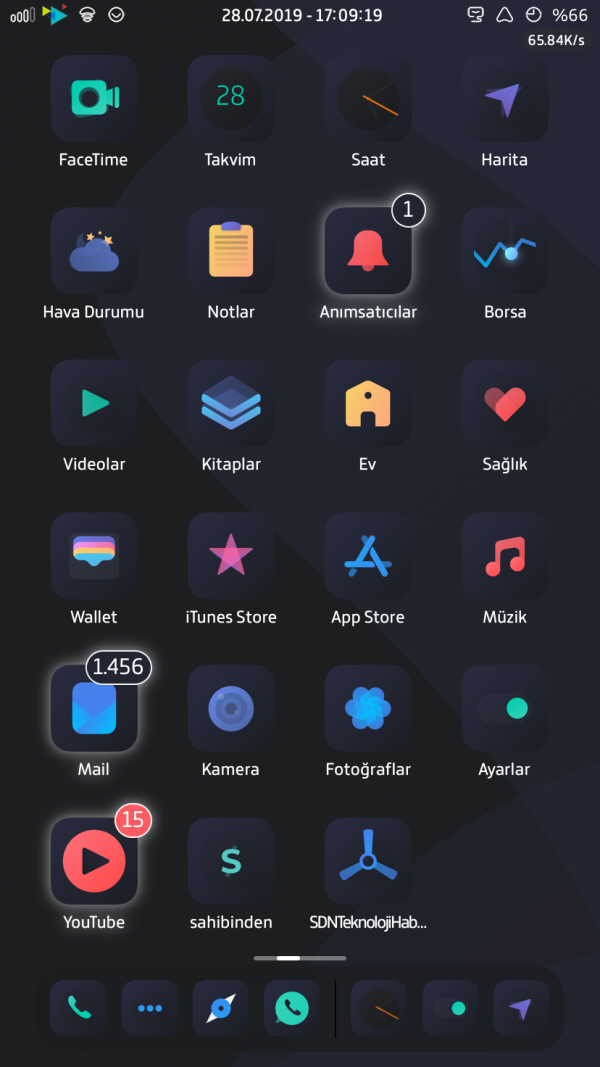Check Hava Durumu weather app

tap(94, 251)
